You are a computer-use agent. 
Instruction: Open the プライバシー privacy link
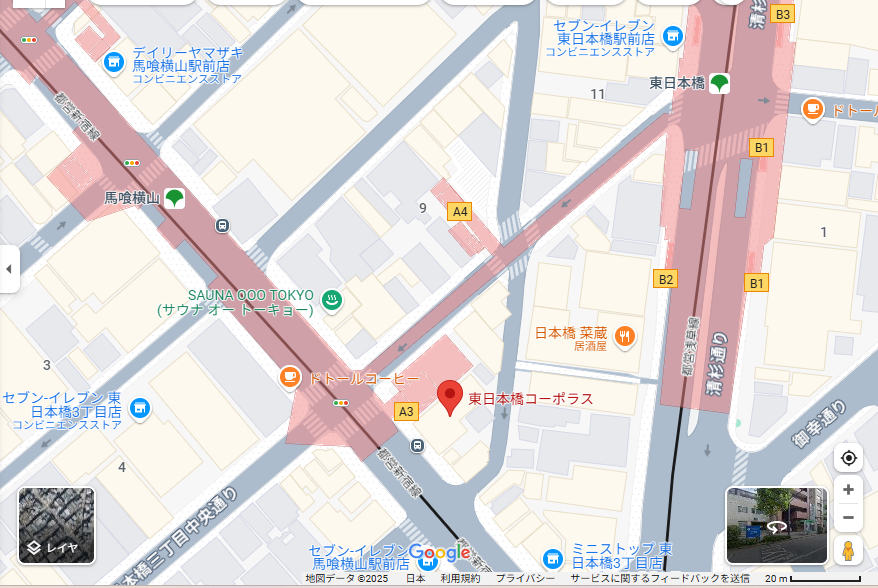pos(525,579)
